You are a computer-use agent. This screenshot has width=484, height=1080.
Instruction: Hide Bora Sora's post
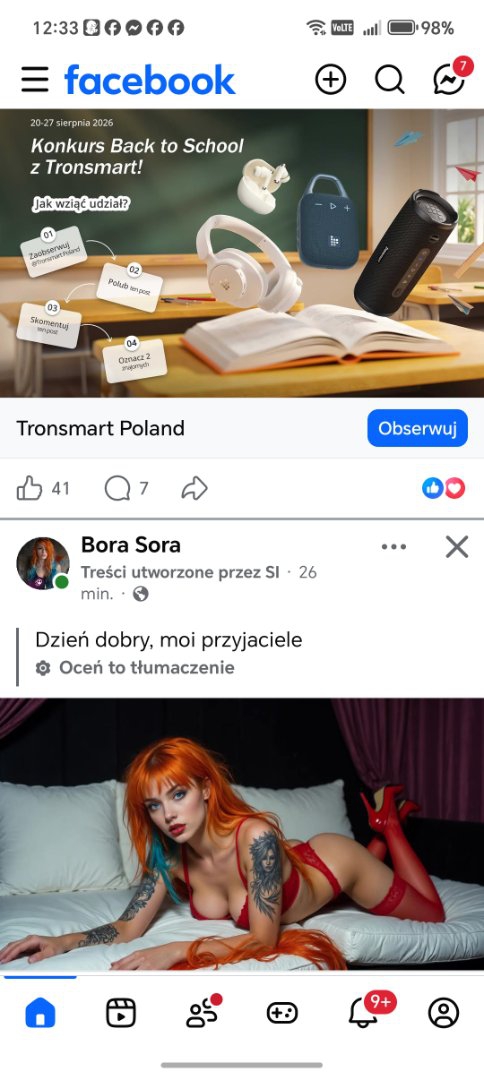click(x=457, y=547)
